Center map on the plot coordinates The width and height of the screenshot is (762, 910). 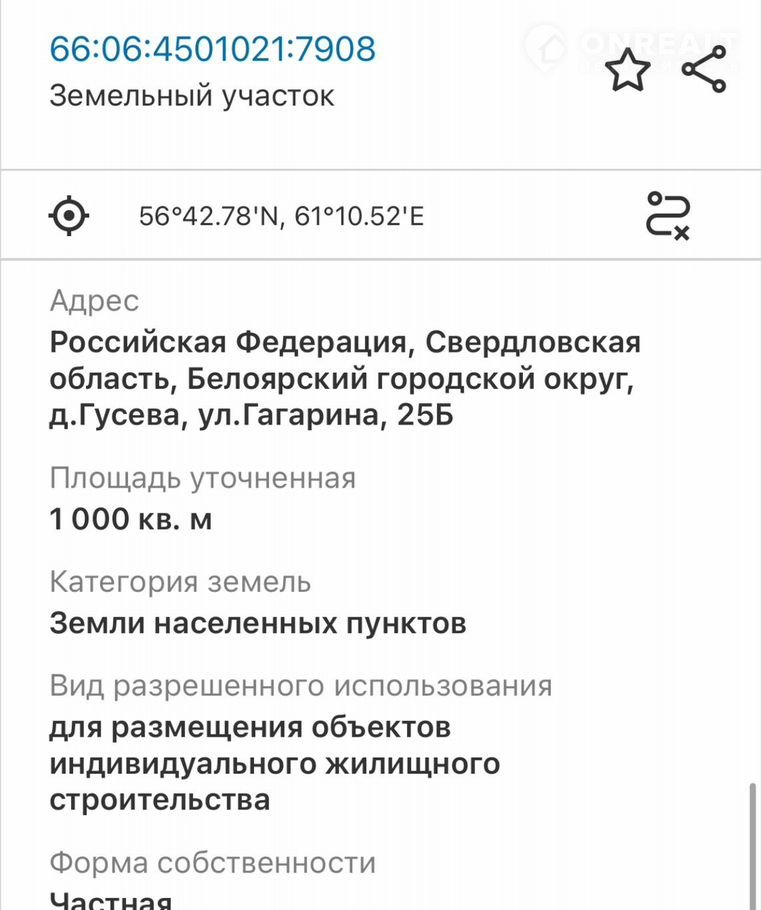coord(70,215)
